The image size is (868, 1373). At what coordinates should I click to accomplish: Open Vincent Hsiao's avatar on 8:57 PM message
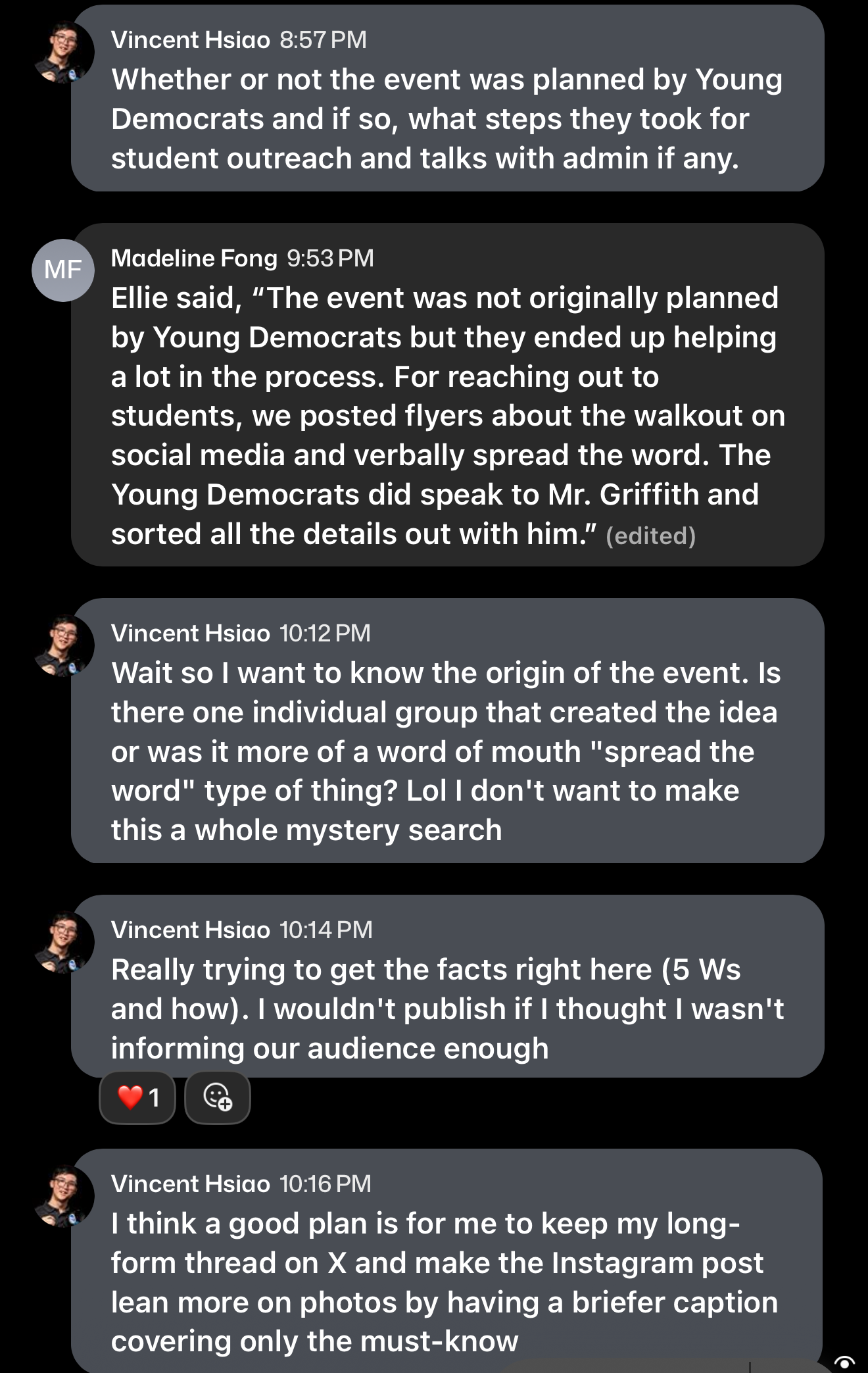tap(63, 53)
